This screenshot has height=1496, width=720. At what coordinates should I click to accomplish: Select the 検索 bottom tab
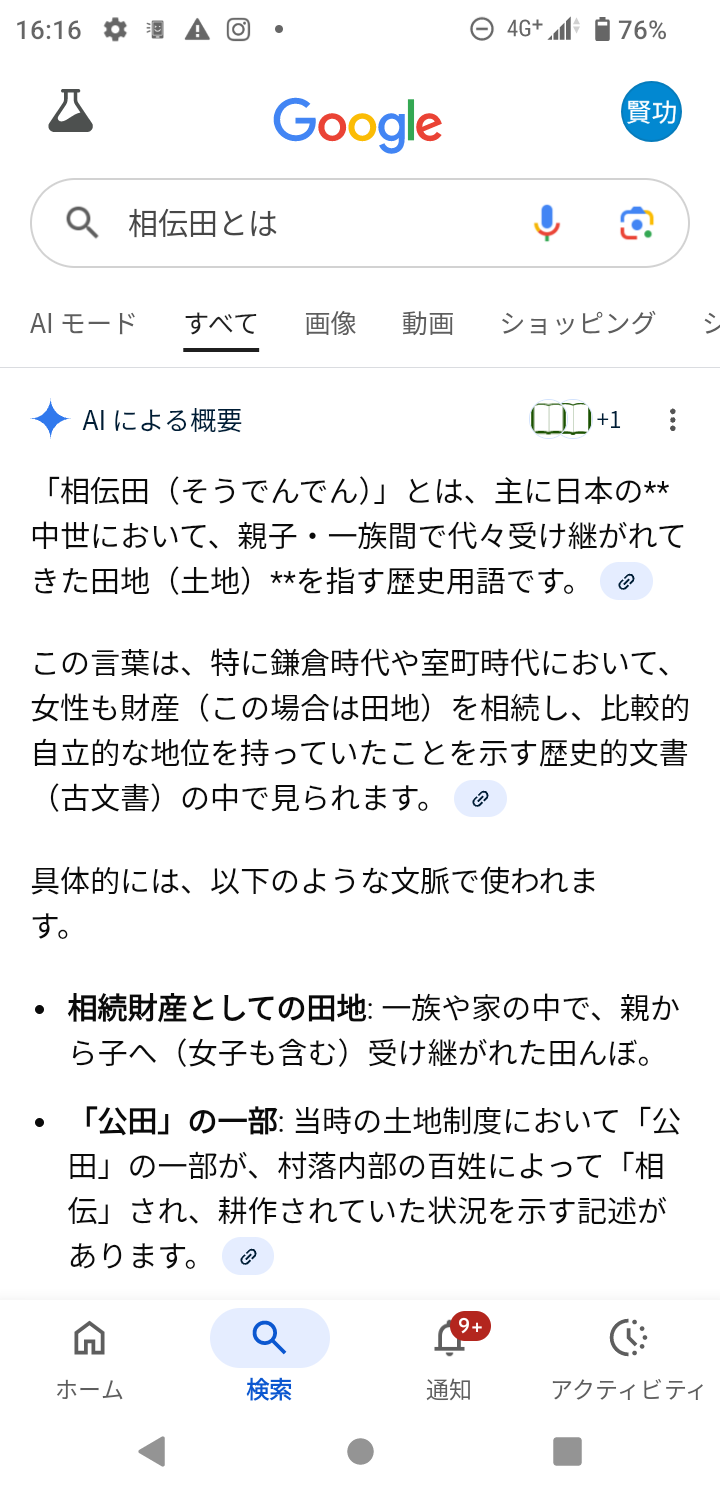269,1357
